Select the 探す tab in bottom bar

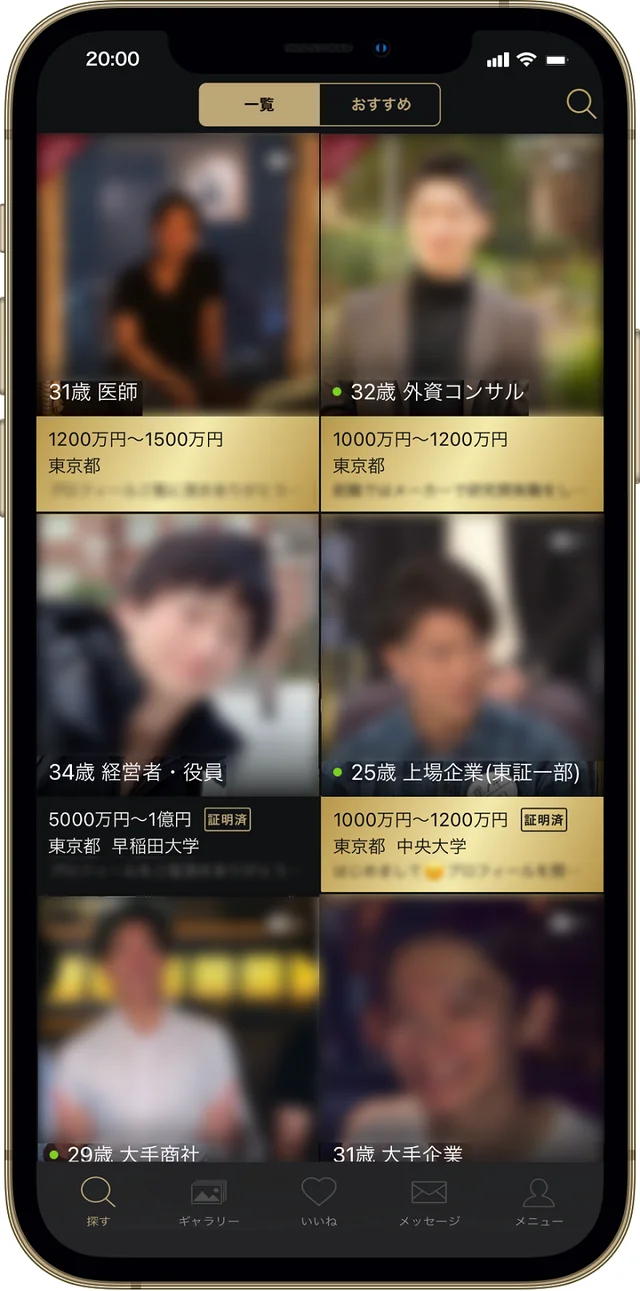pos(98,1200)
